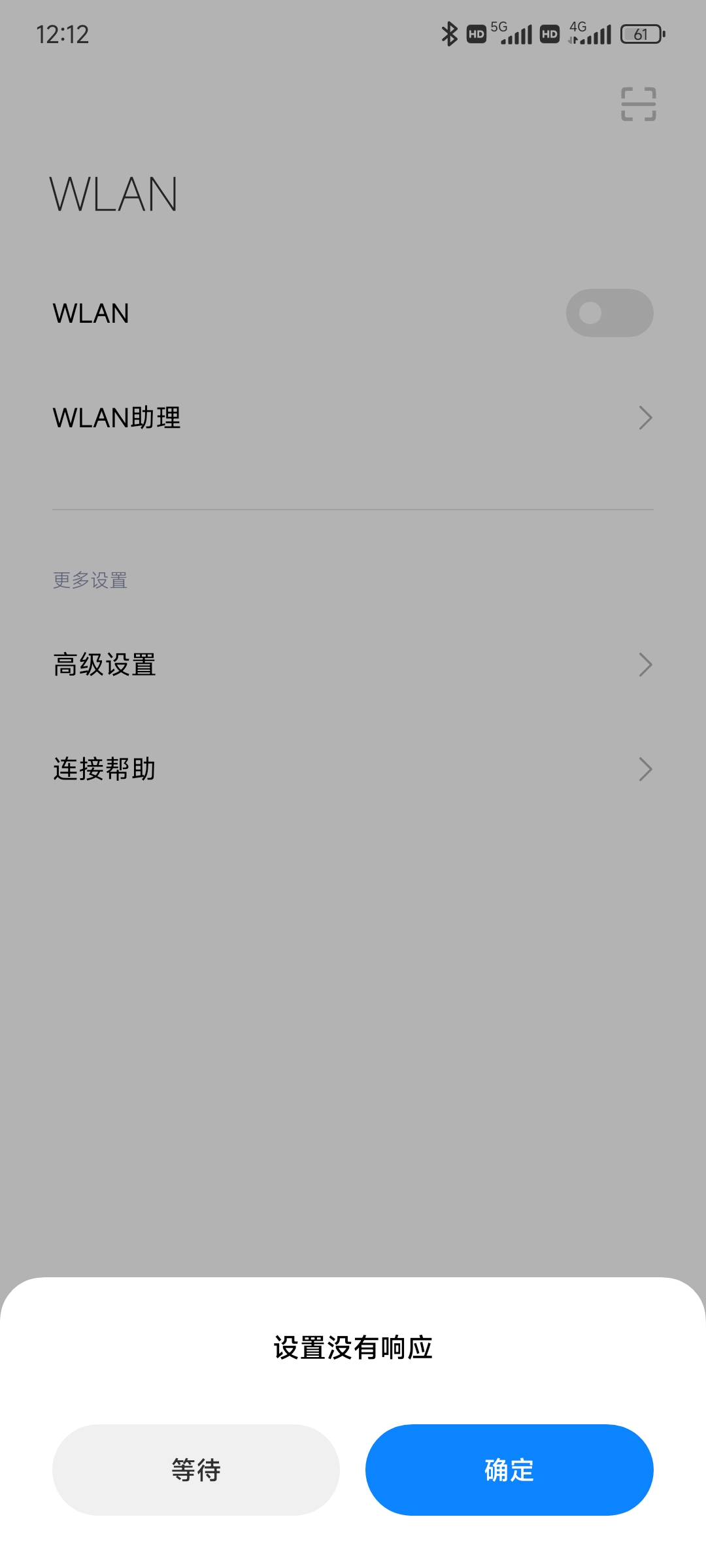Open WLAN助理 settings

(x=353, y=417)
